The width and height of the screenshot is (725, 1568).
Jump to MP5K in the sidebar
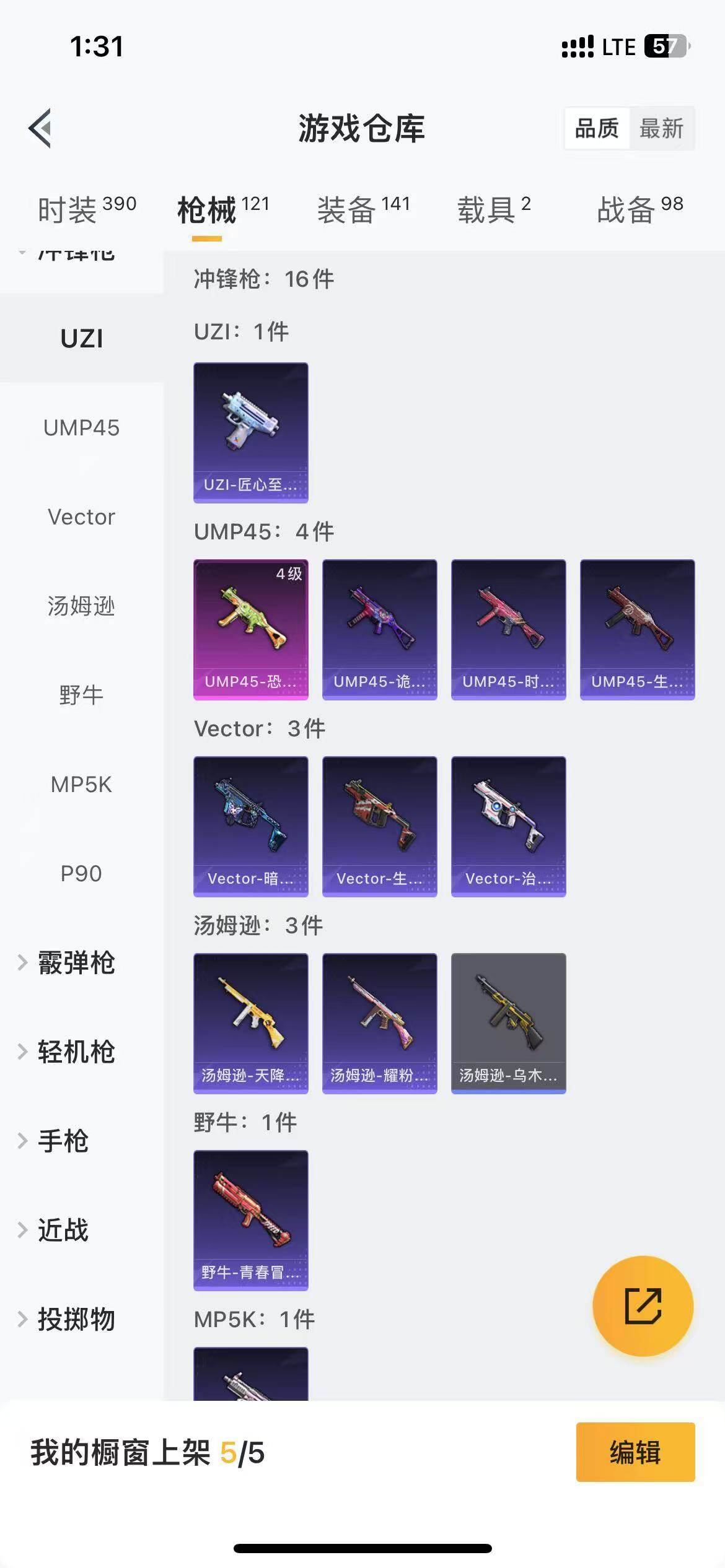click(81, 785)
